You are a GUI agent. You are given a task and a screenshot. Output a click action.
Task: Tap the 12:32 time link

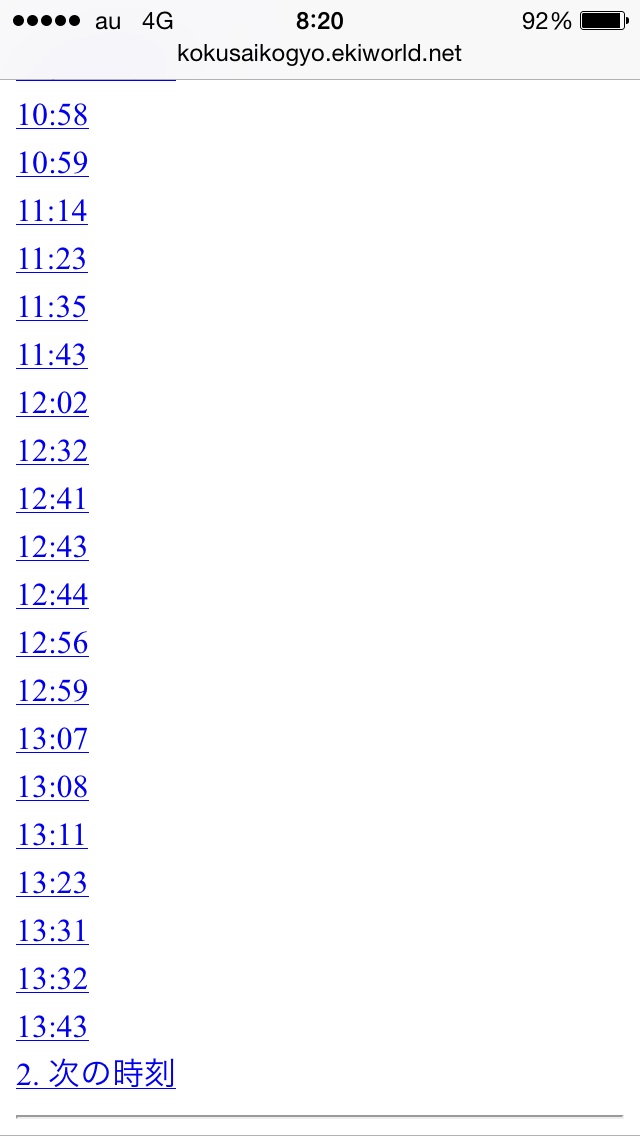point(52,452)
